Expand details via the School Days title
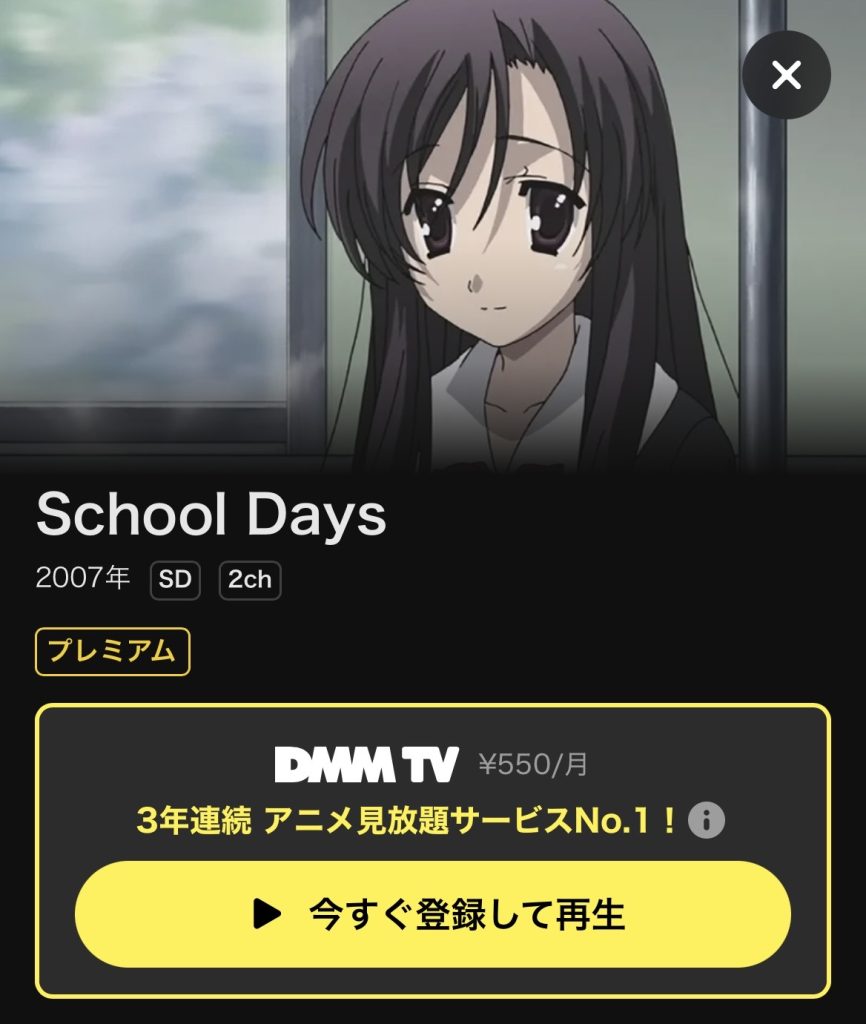The width and height of the screenshot is (866, 1024). point(209,516)
